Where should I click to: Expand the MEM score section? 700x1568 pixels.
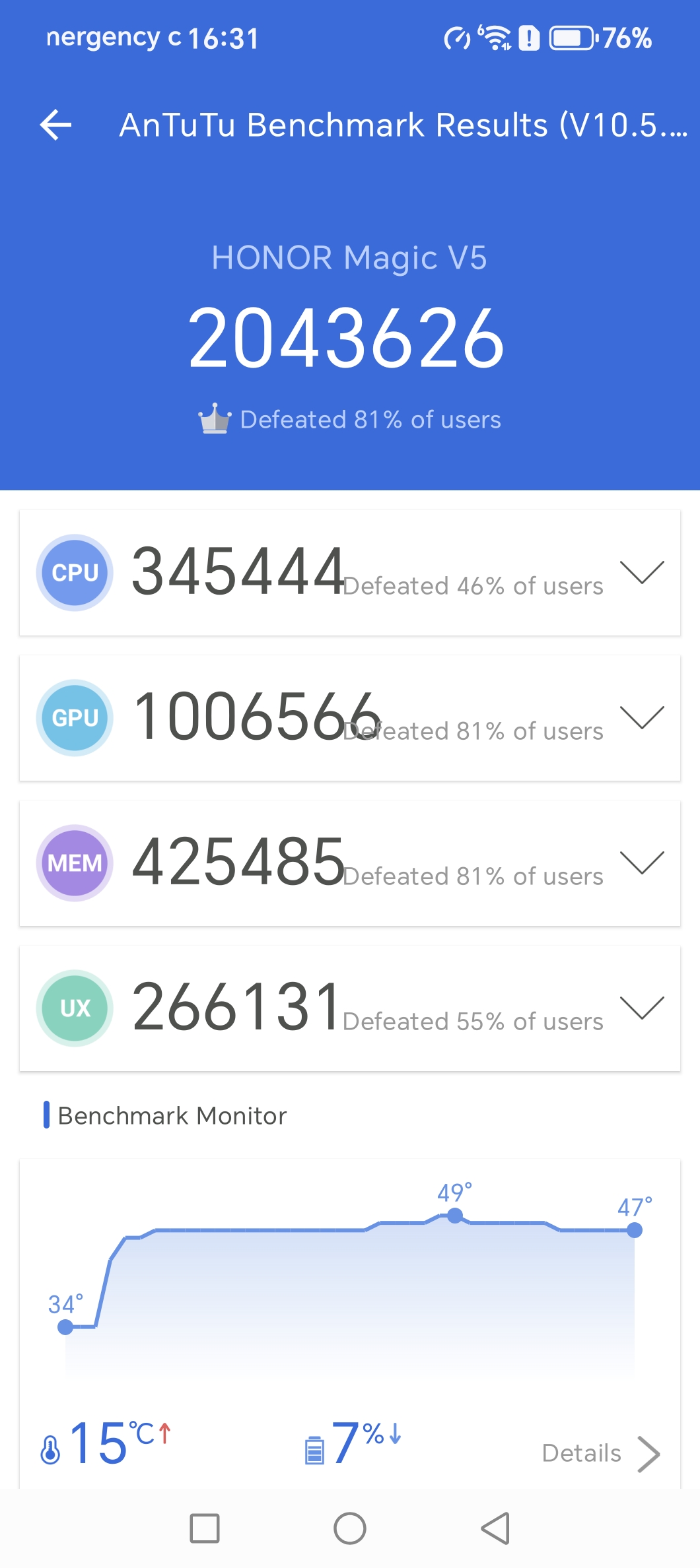[x=642, y=863]
